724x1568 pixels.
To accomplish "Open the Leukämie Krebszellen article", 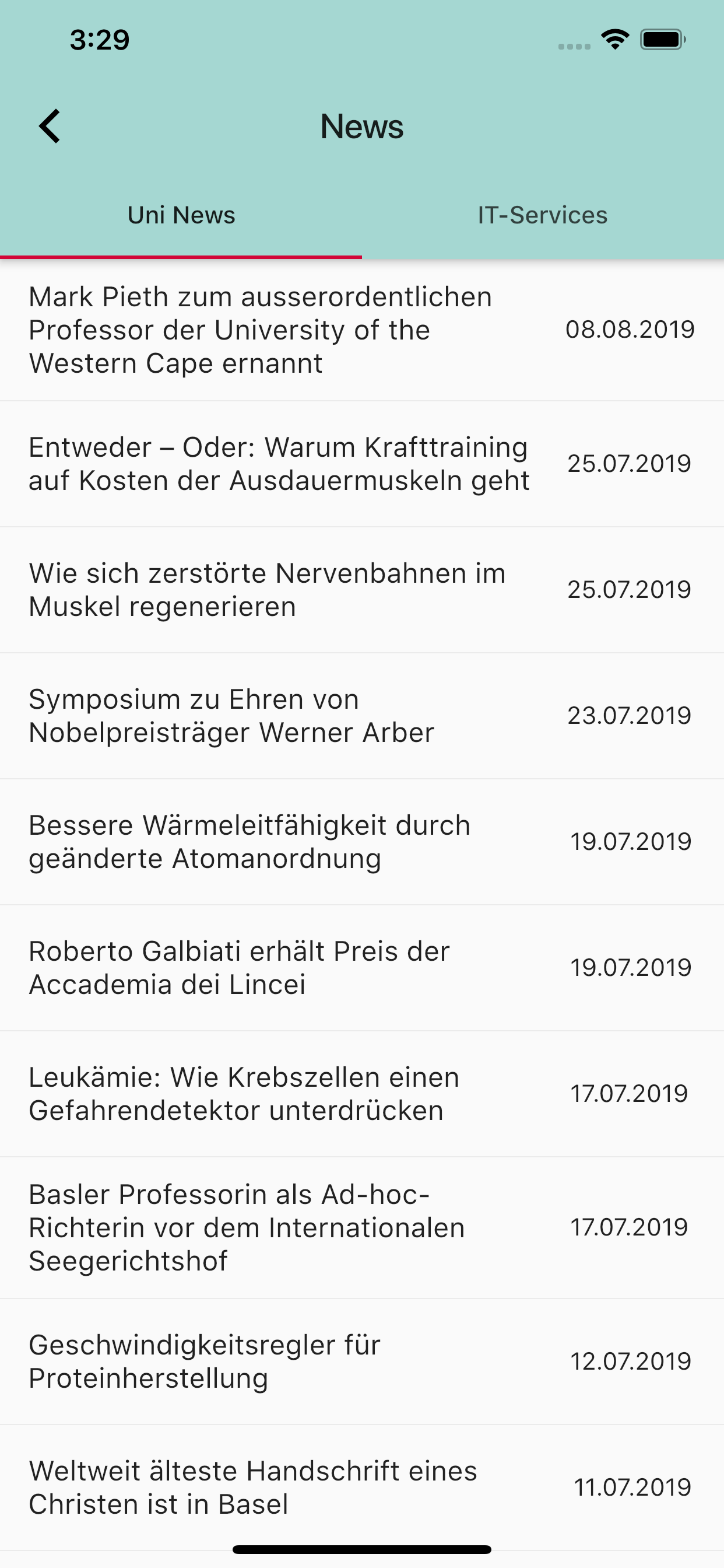I will click(x=243, y=1094).
